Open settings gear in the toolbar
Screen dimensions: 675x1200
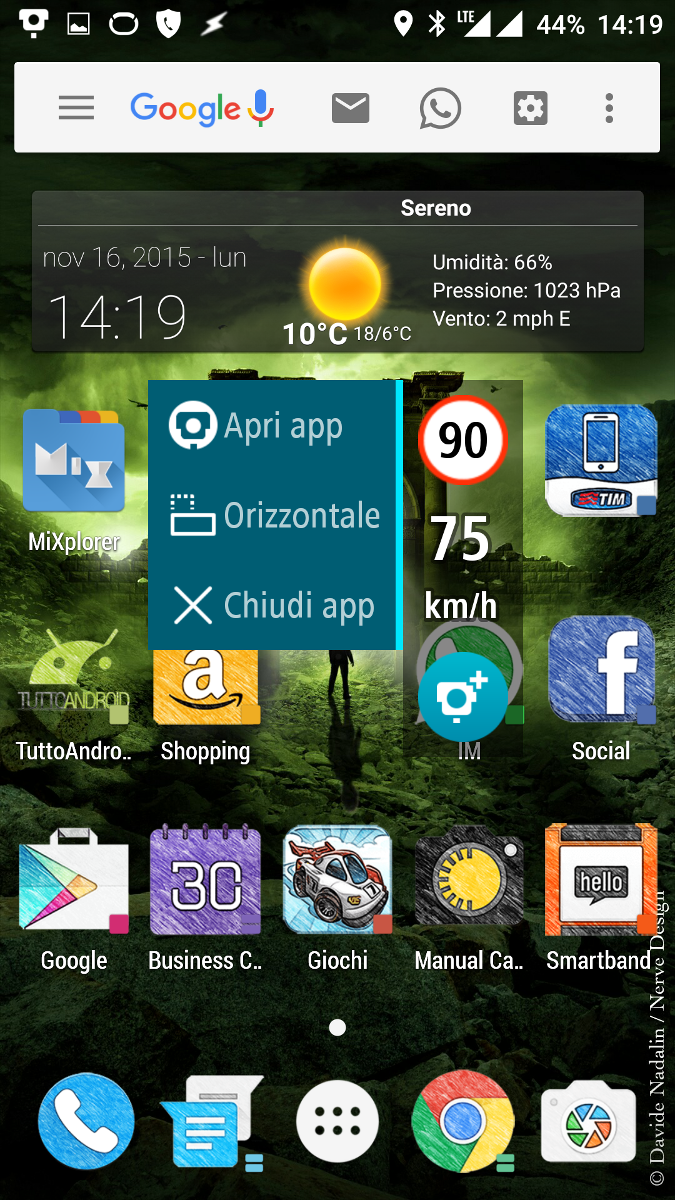tap(530, 108)
